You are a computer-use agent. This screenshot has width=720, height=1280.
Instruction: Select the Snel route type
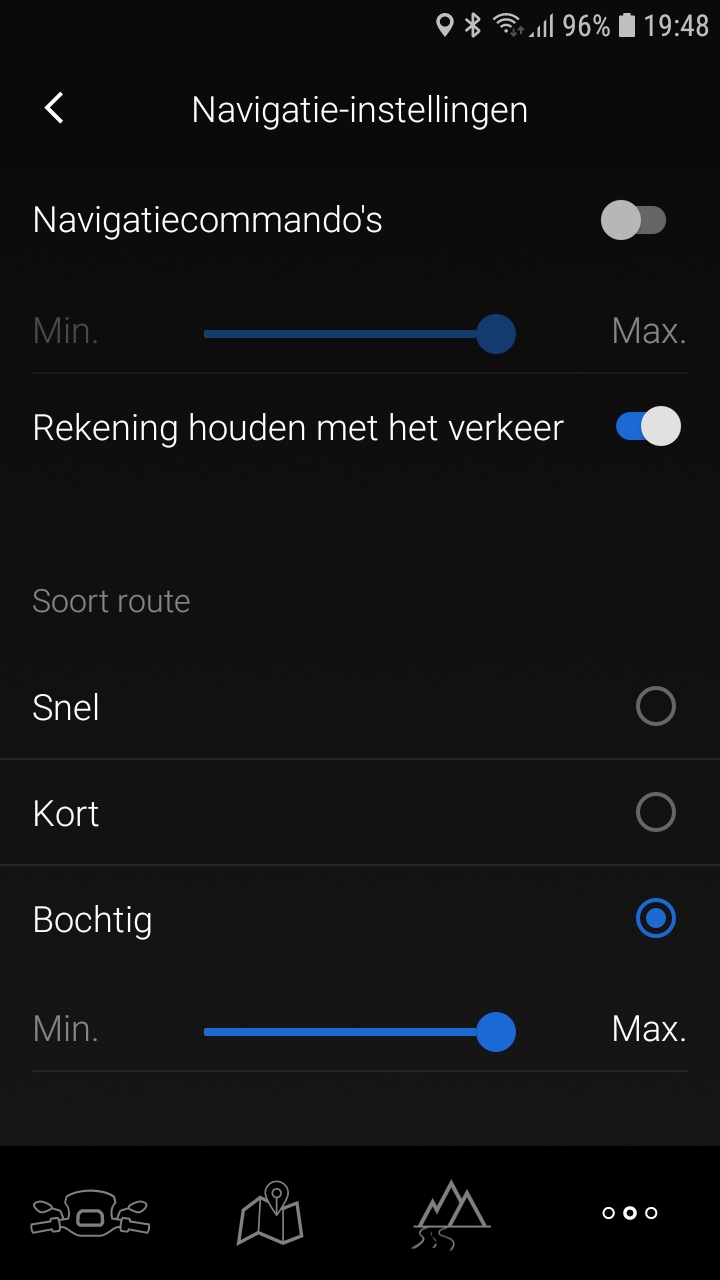point(655,707)
